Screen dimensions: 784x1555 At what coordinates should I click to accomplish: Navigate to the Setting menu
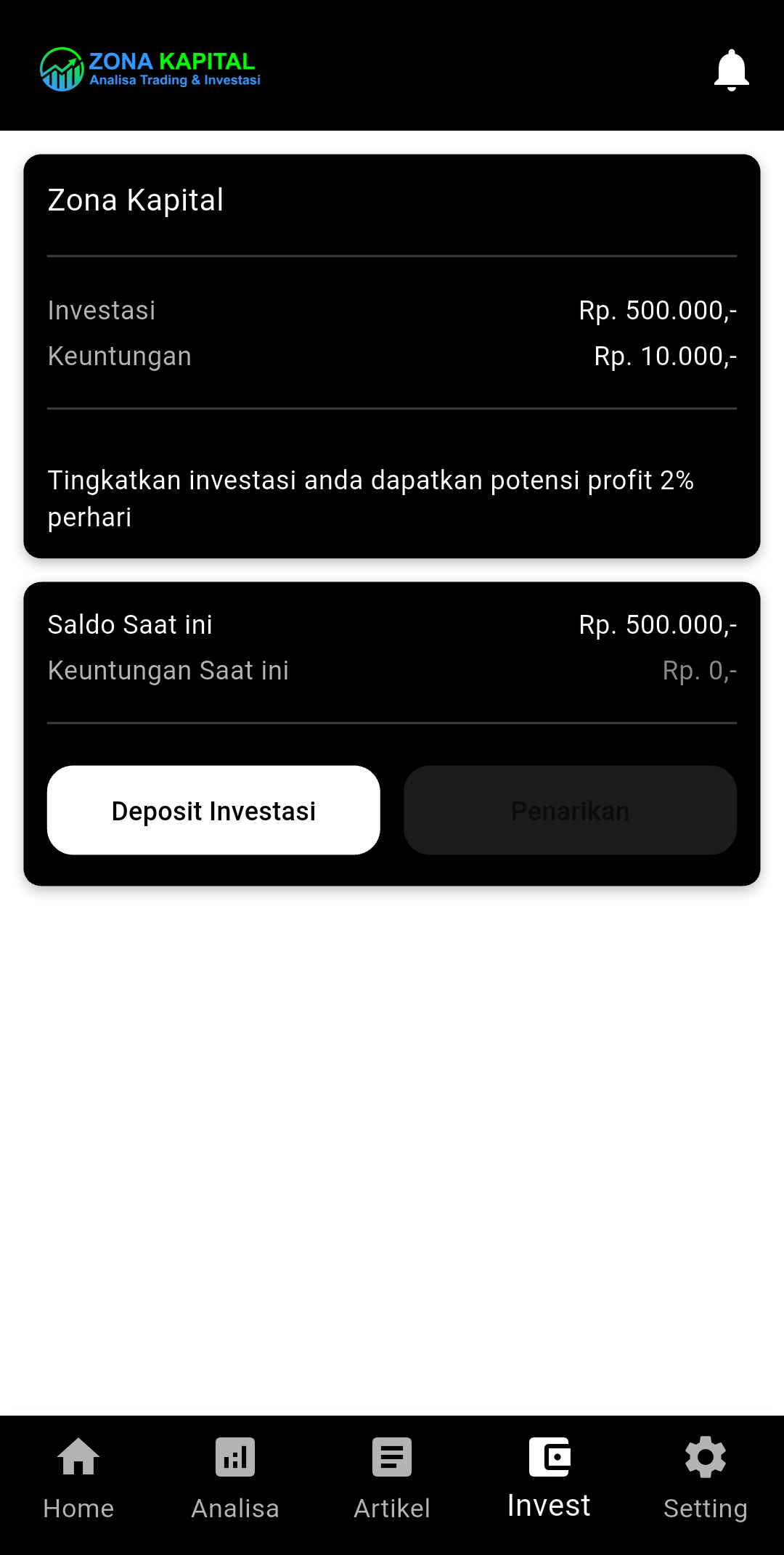[705, 1508]
